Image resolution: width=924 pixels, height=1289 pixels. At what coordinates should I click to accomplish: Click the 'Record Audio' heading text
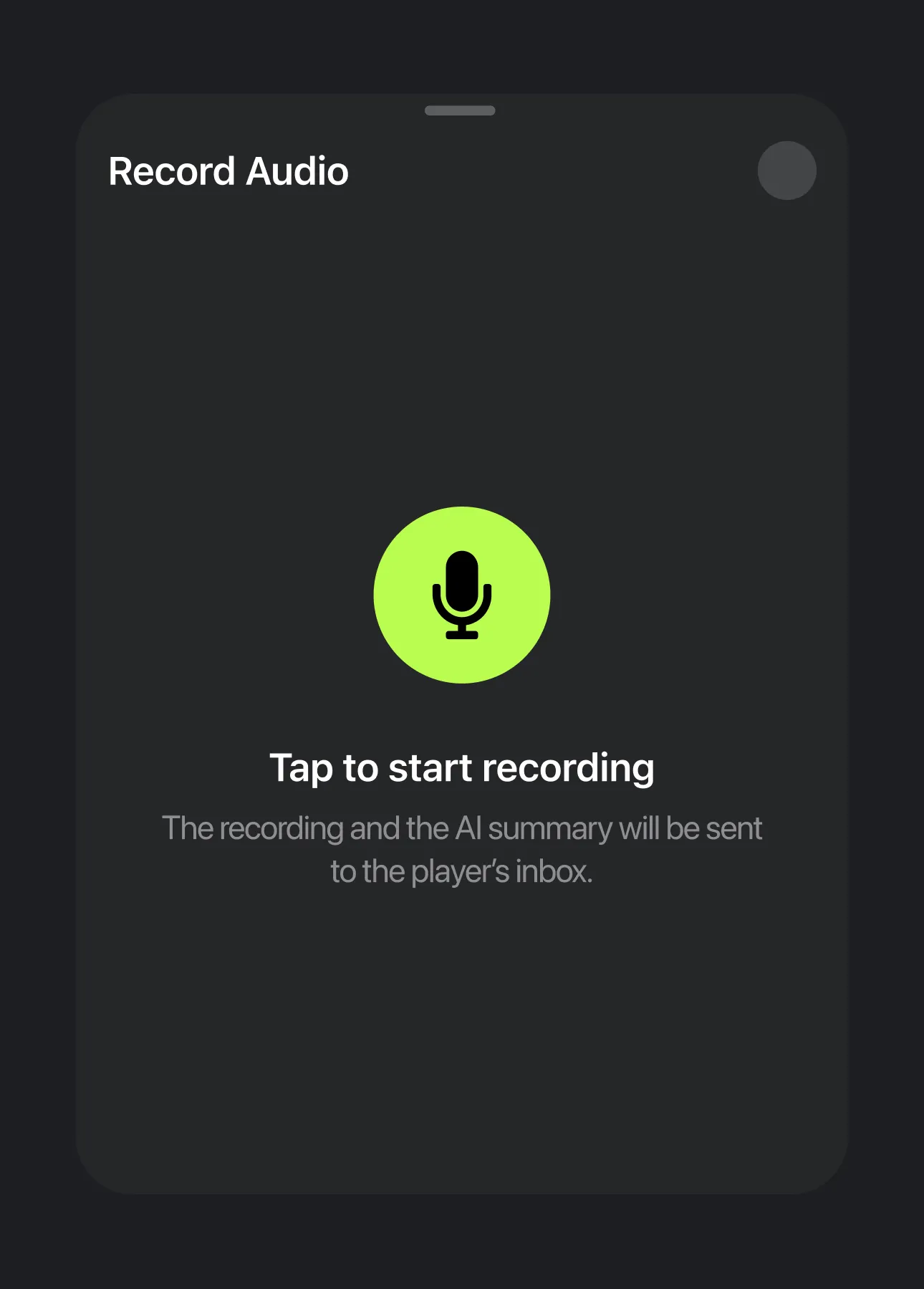pyautogui.click(x=228, y=171)
